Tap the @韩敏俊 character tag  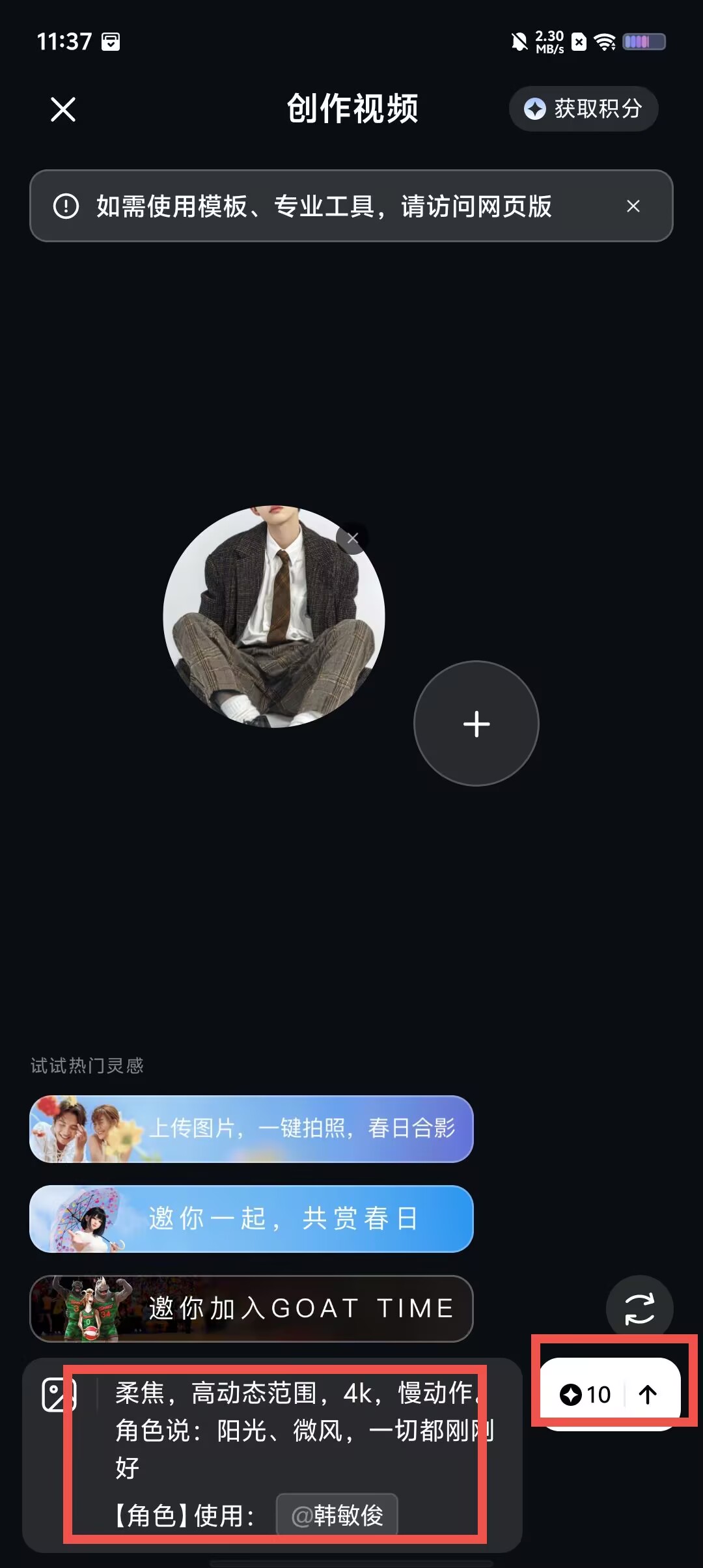point(337,1515)
